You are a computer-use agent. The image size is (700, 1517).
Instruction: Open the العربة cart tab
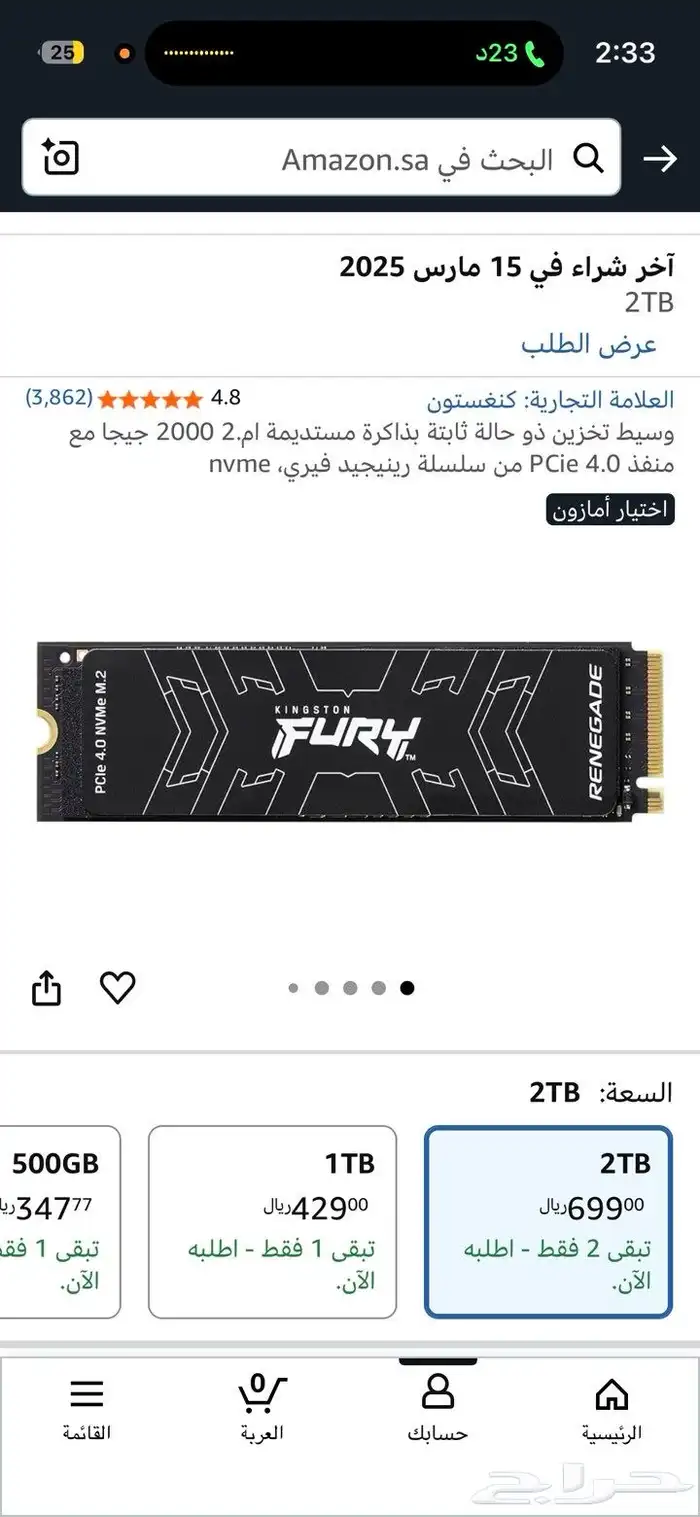262,1408
